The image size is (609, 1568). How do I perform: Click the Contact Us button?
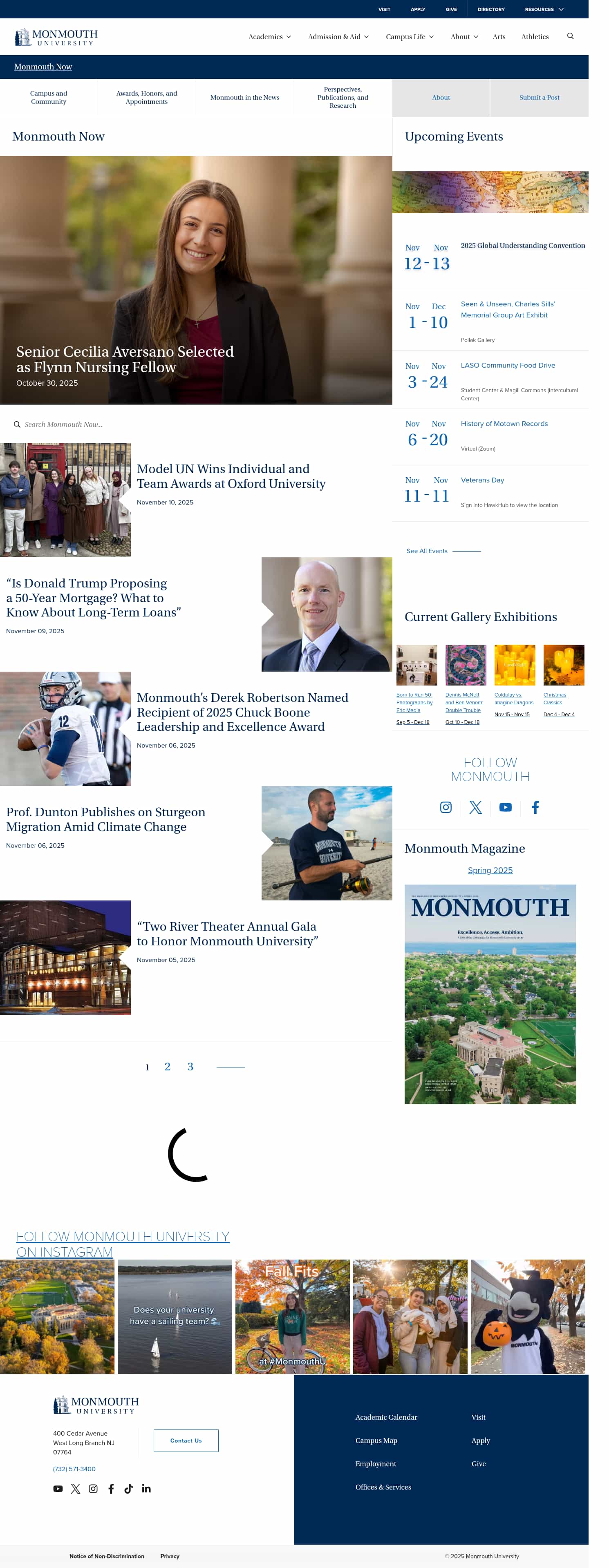click(x=186, y=1440)
